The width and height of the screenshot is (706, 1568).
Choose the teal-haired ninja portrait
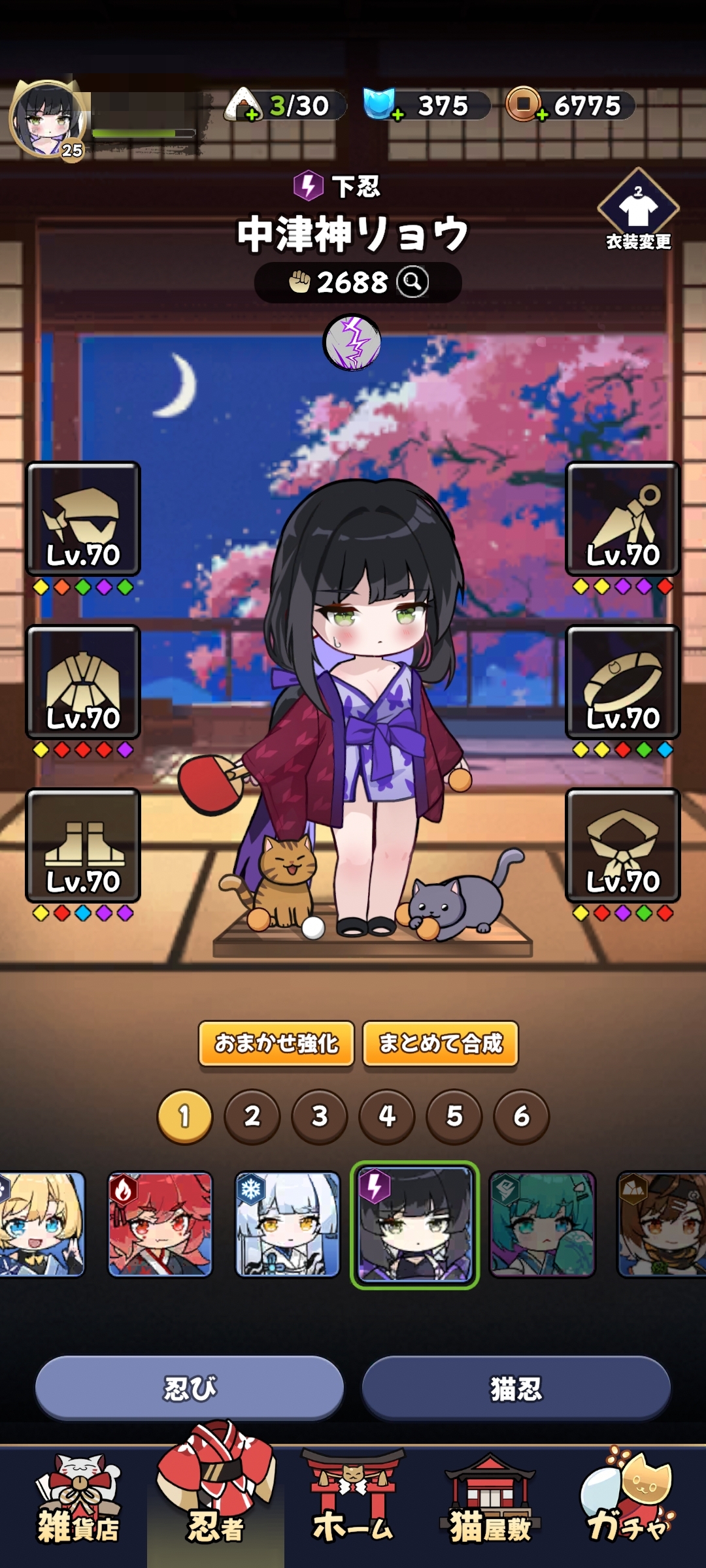pos(543,1224)
